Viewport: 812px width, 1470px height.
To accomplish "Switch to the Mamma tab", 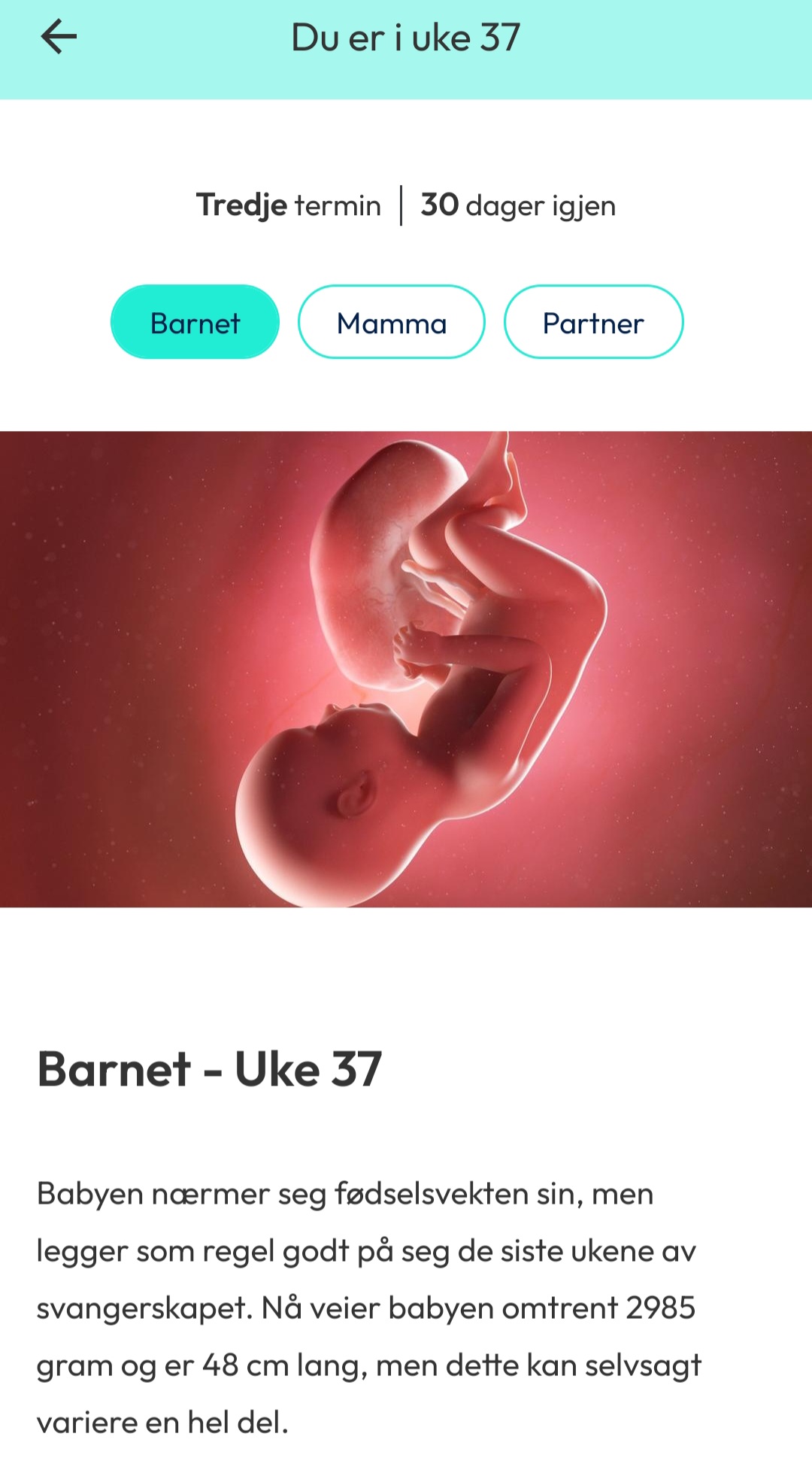I will 391,323.
